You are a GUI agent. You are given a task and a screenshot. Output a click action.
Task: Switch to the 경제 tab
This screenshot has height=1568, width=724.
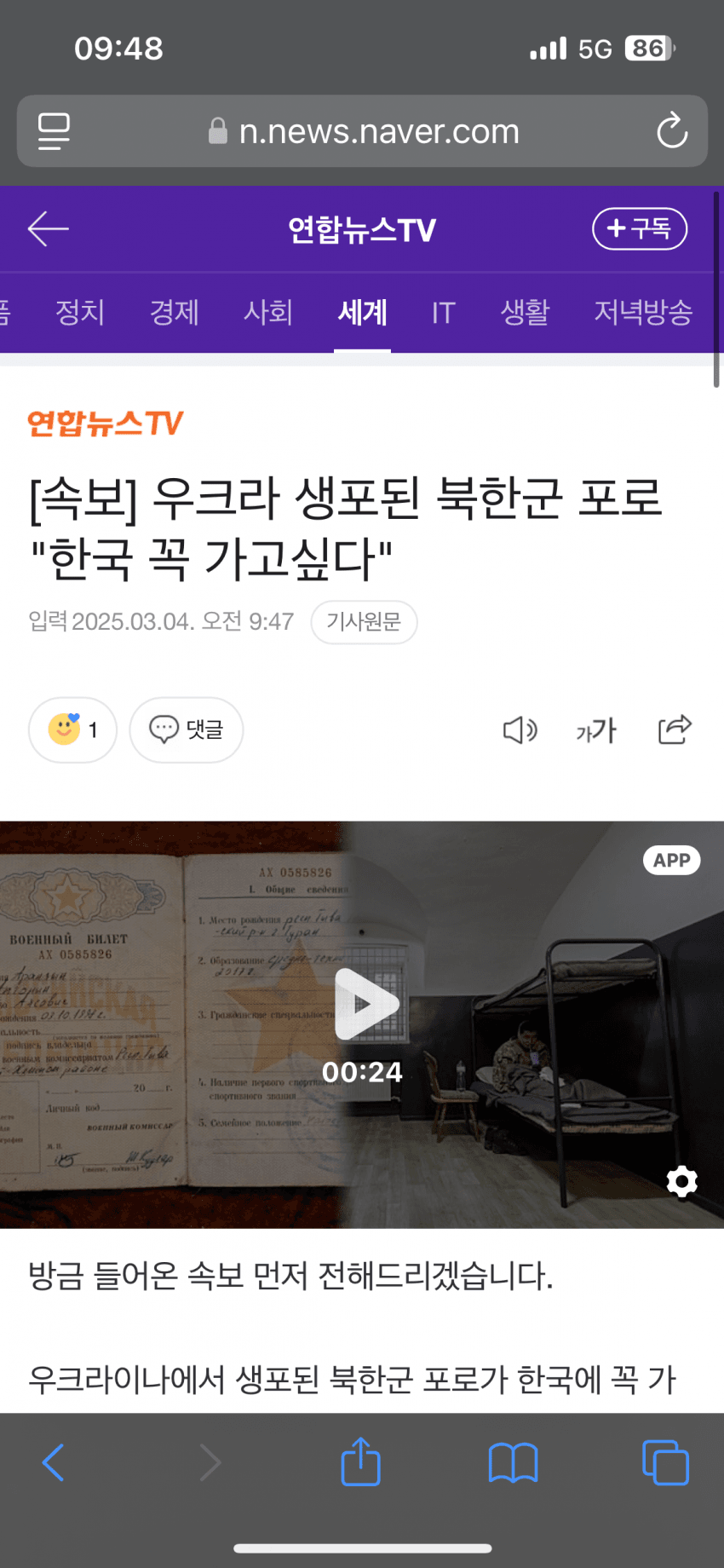point(175,312)
